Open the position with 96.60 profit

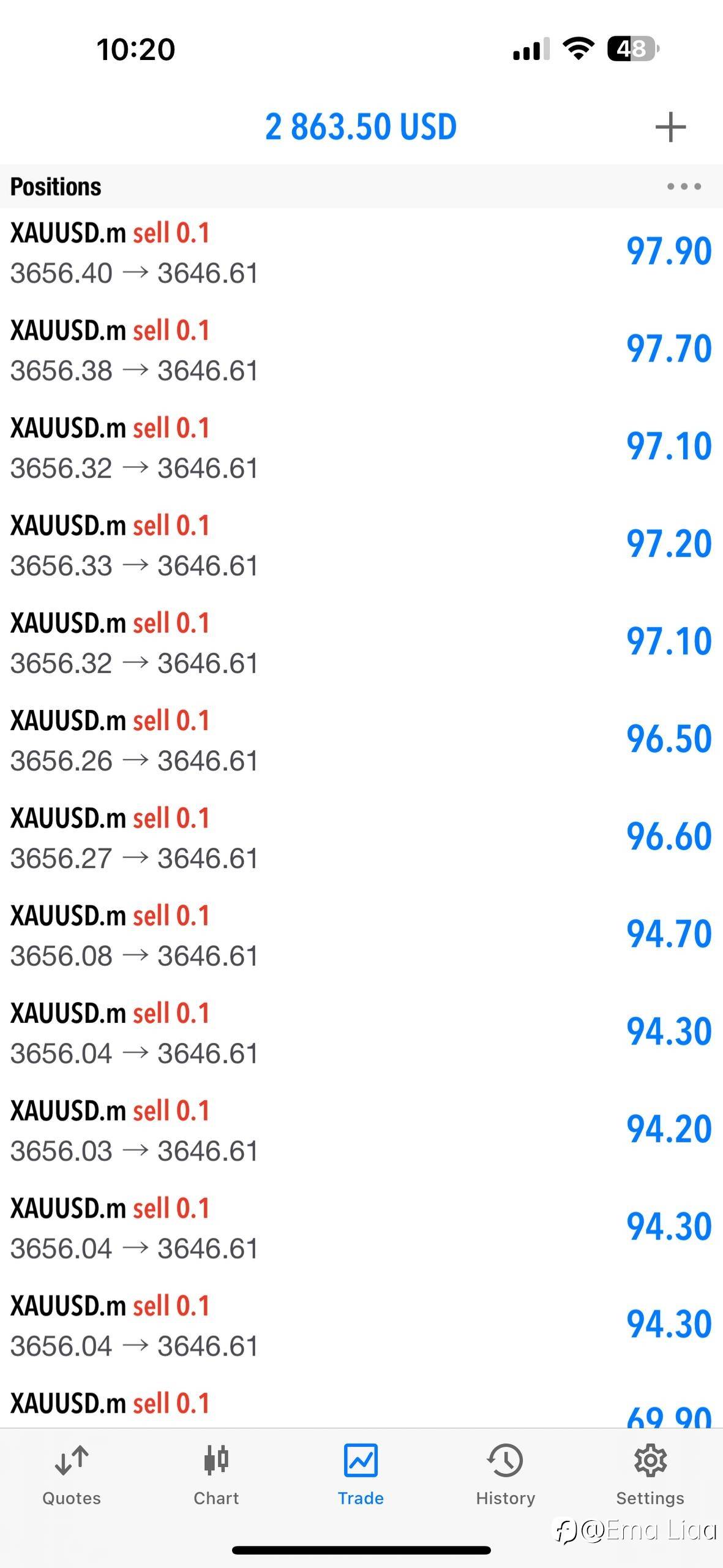pyautogui.click(x=361, y=838)
